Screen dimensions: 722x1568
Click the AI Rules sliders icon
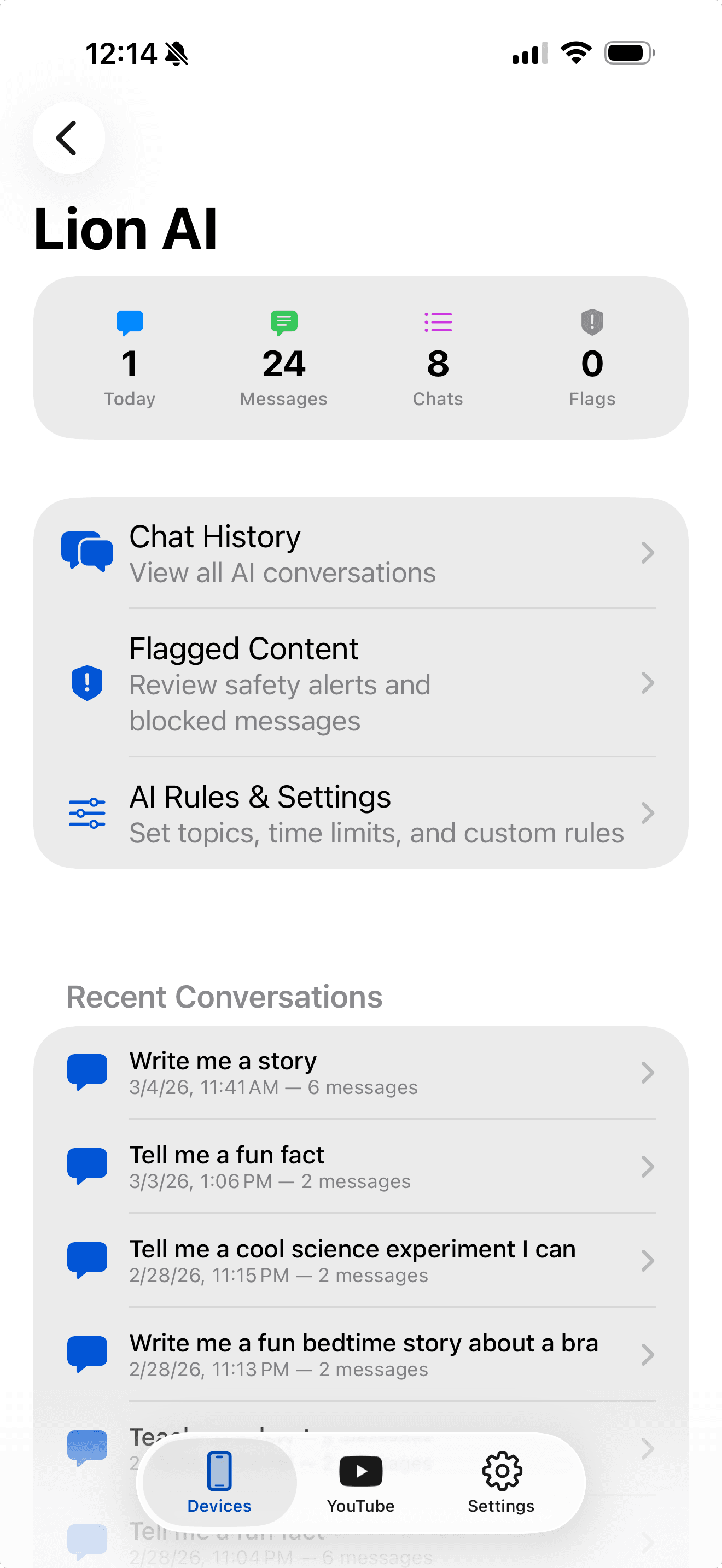coord(87,812)
